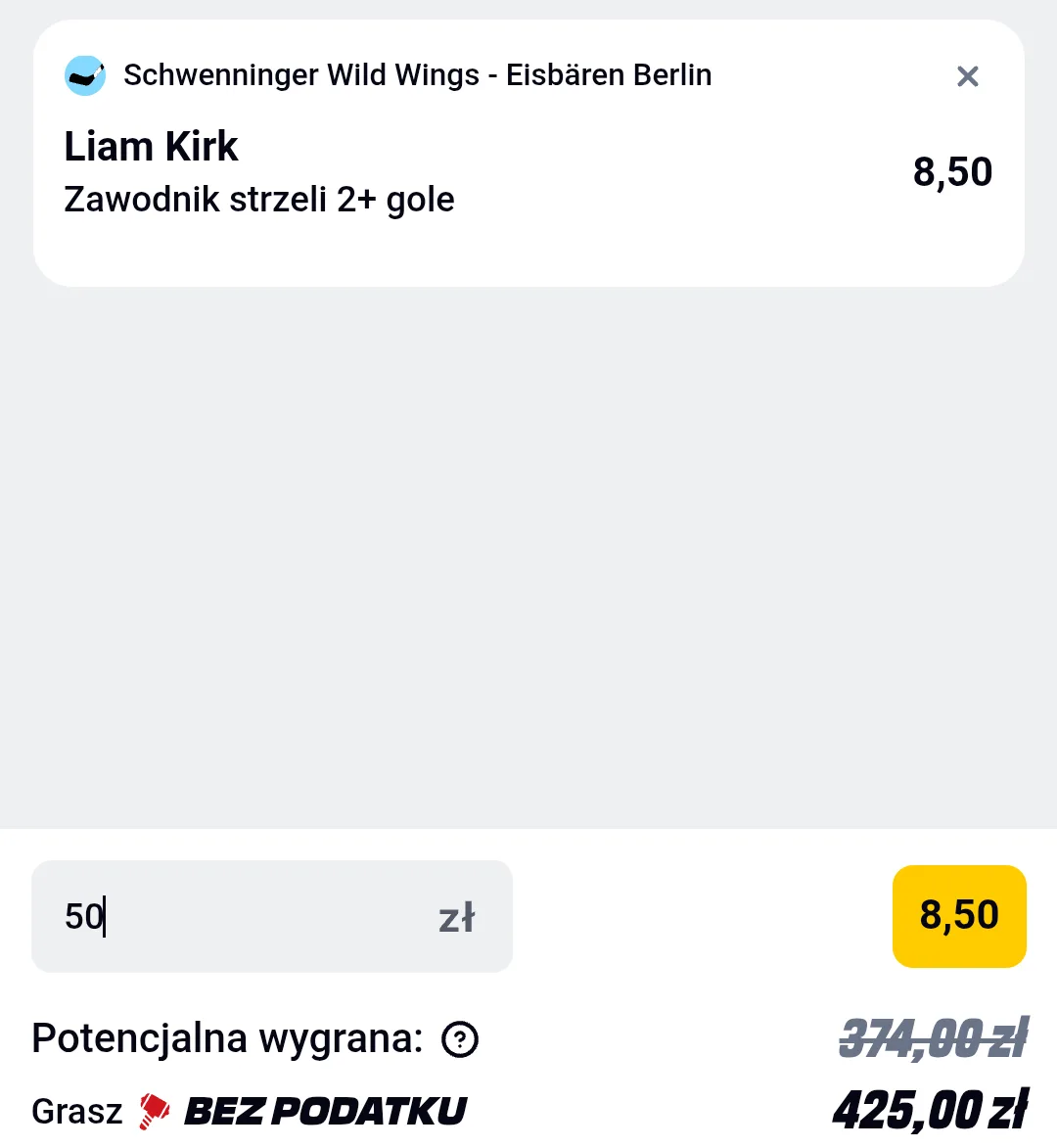The image size is (1057, 1148).
Task: Select the Liam Kirk player name
Action: click(151, 147)
